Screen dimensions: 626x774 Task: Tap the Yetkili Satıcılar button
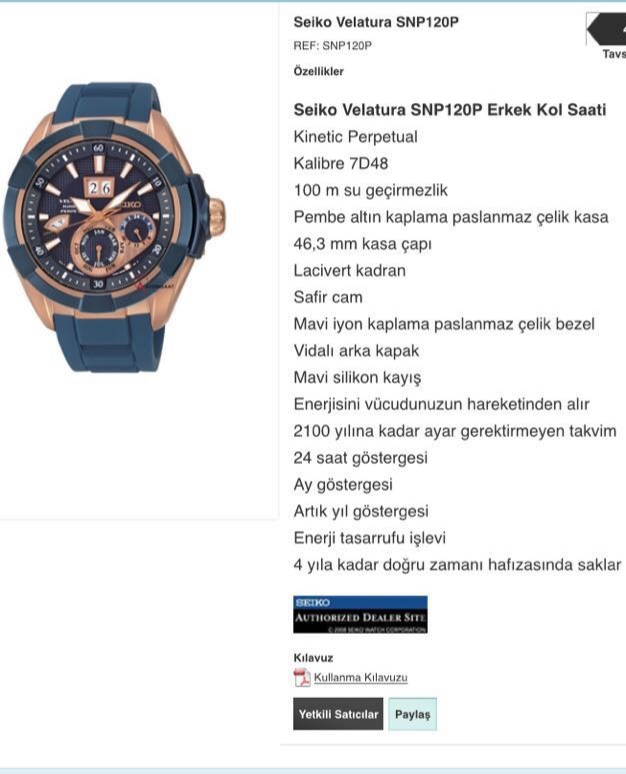338,714
